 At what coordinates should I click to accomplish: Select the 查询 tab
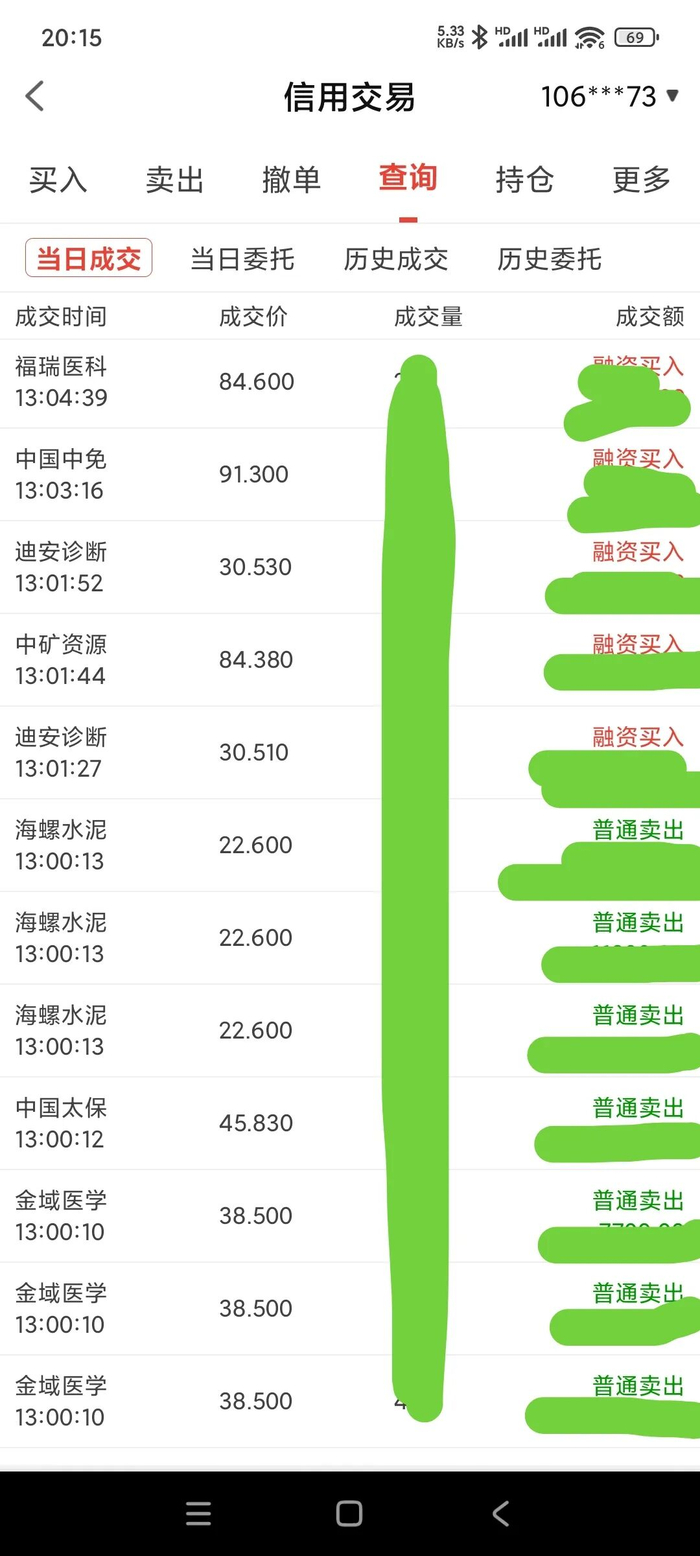408,178
